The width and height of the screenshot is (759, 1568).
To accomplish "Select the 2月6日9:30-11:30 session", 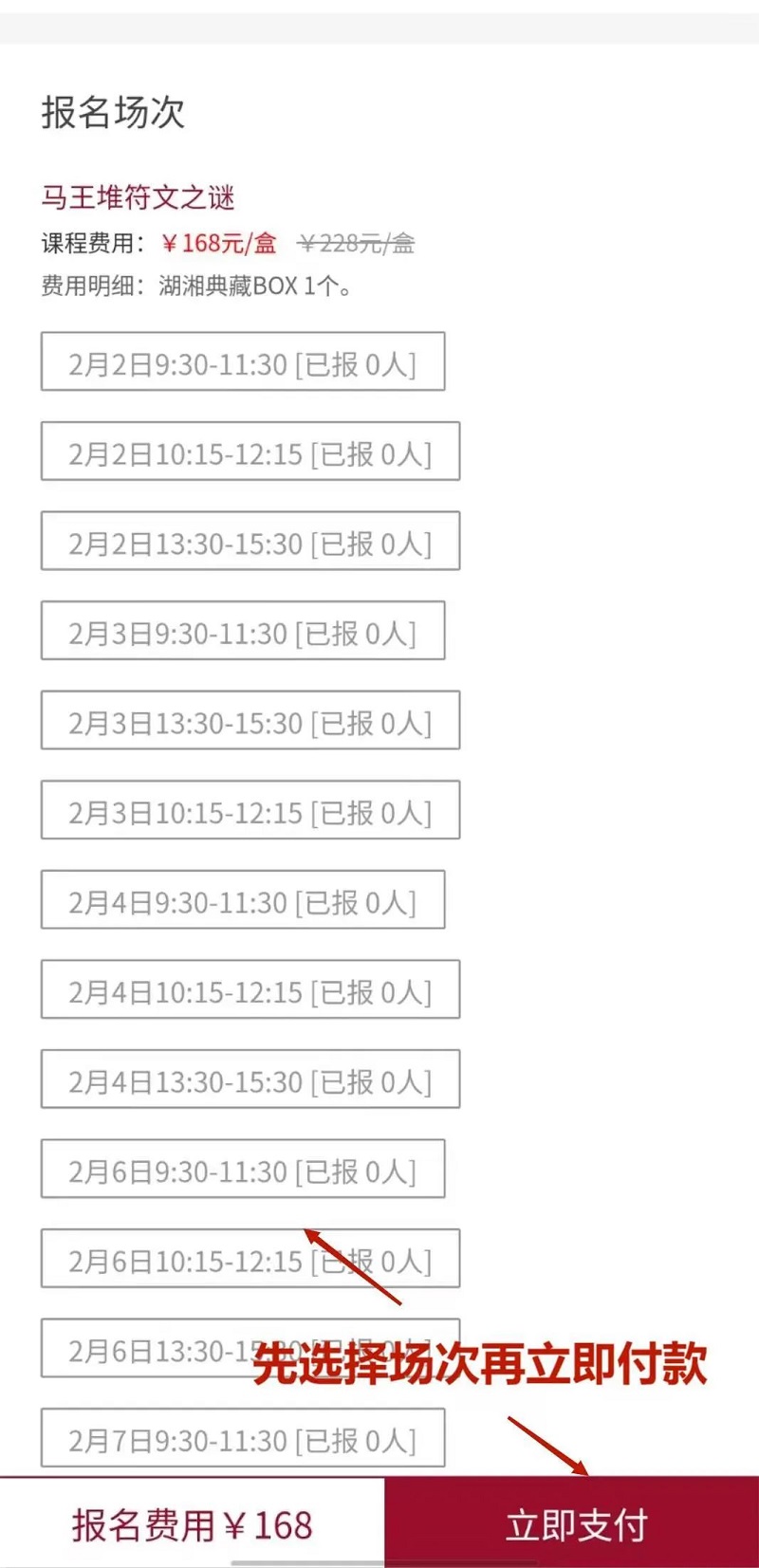I will click(x=243, y=1169).
